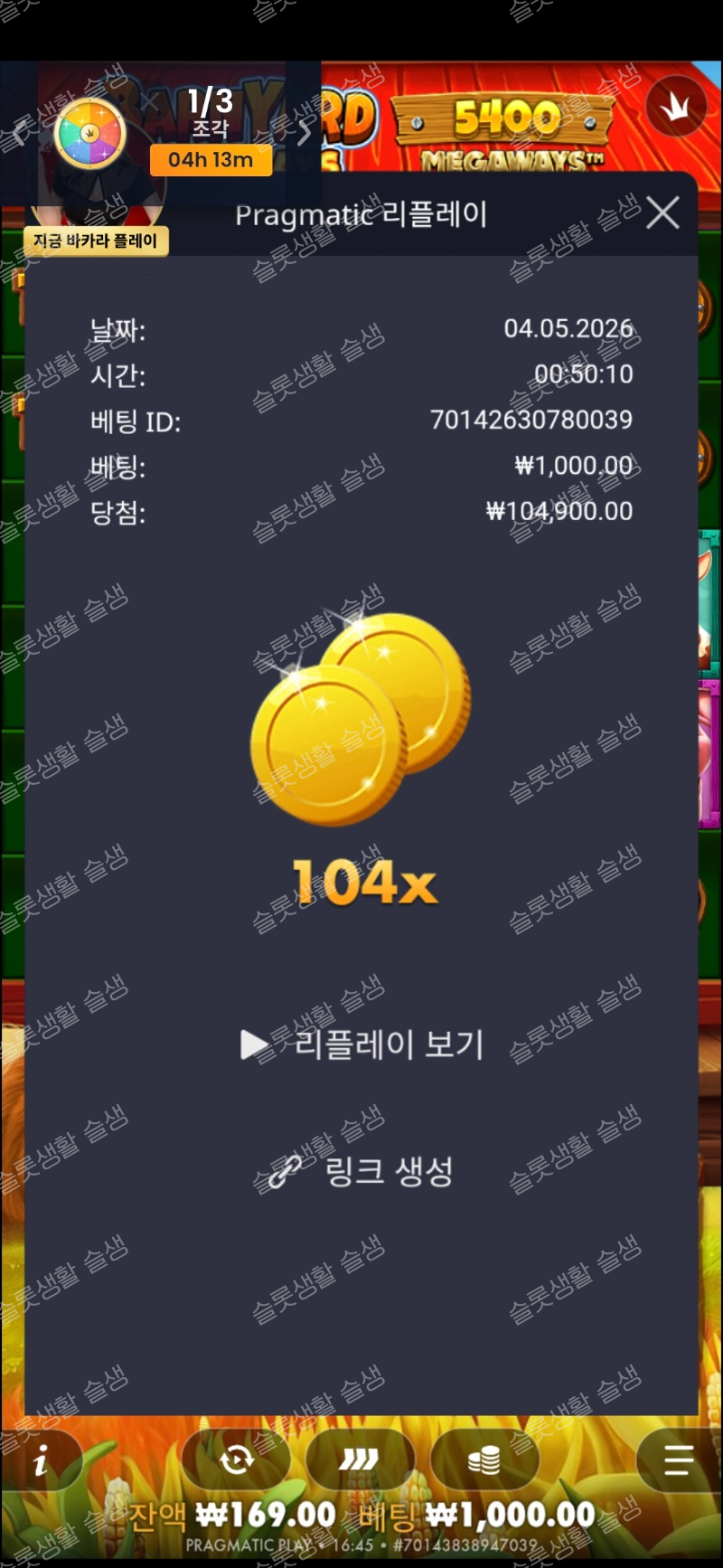Go to previous promo with left chevron
723x1568 pixels.
point(17,134)
